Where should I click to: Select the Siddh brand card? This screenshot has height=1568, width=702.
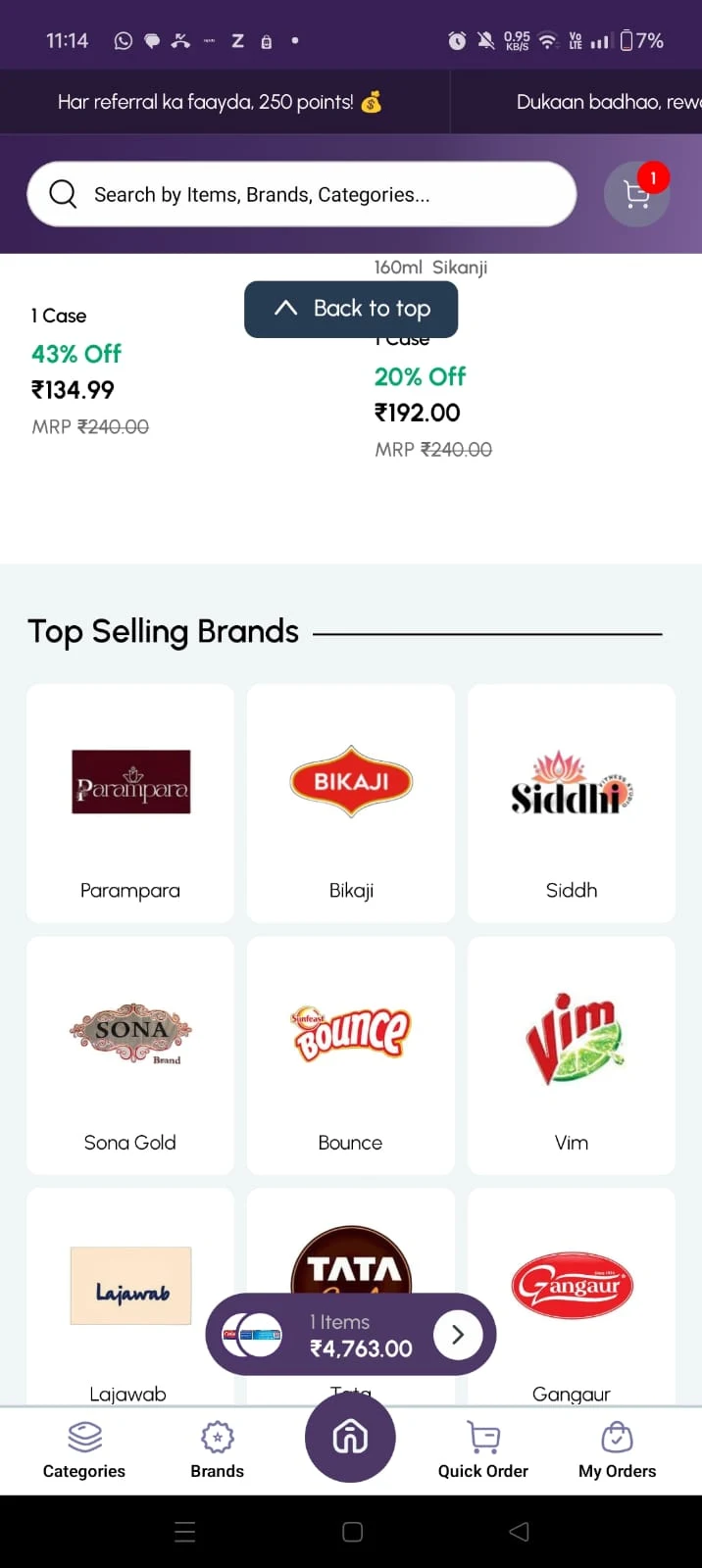coord(572,804)
